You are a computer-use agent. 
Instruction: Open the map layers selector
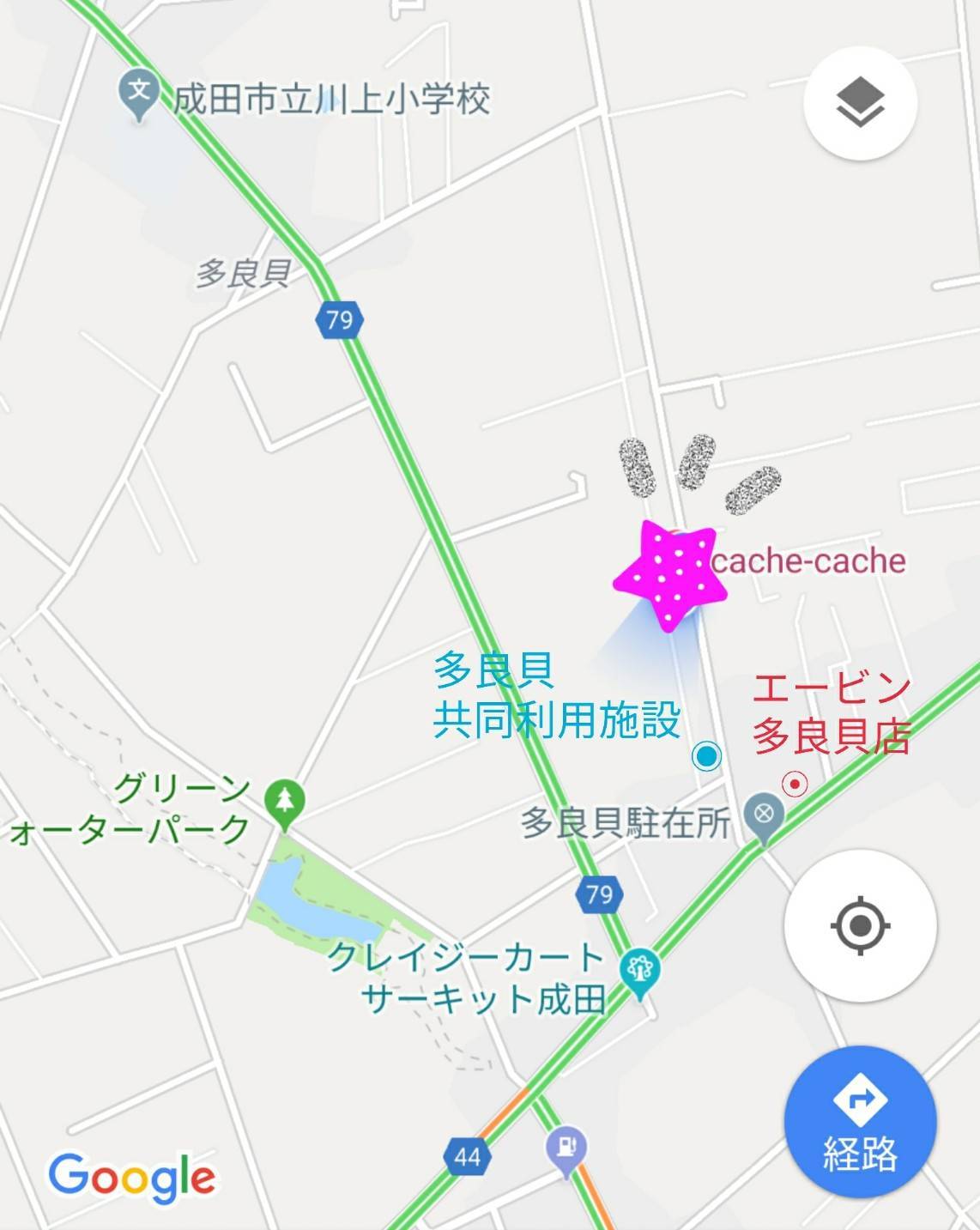click(x=860, y=103)
